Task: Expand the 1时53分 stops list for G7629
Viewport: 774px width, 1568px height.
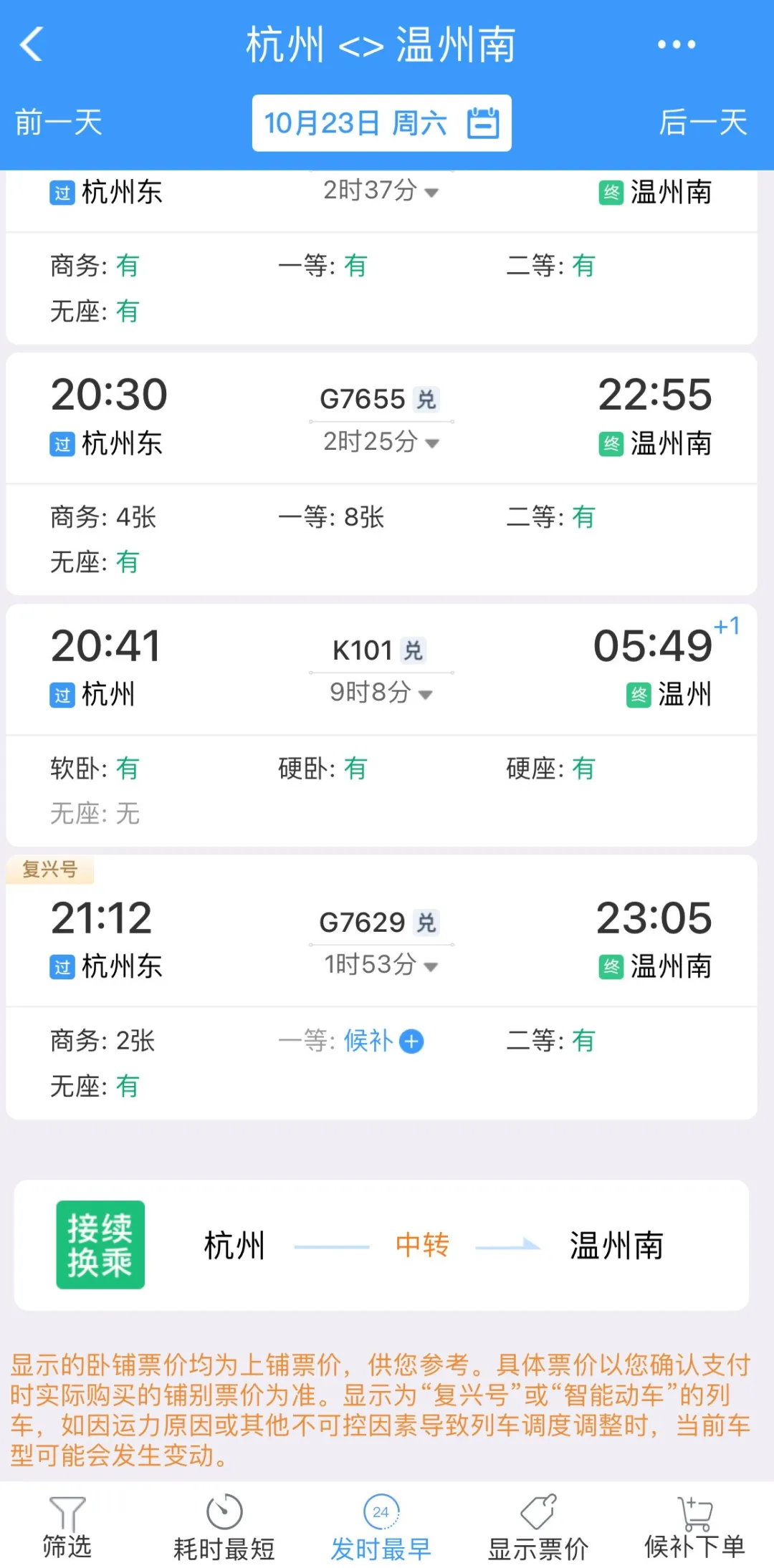Action: coord(381,965)
